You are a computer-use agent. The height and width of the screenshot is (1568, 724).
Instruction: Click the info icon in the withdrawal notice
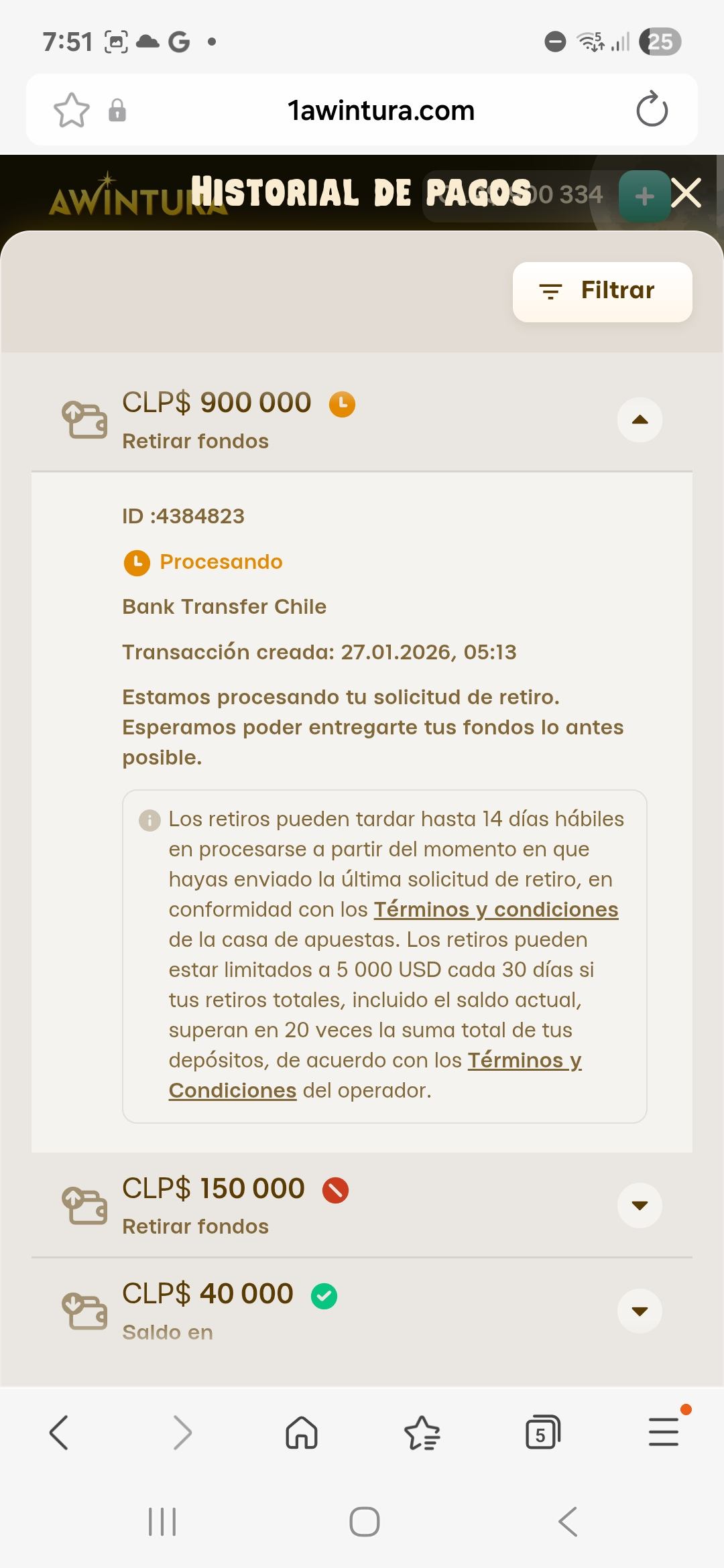point(149,820)
